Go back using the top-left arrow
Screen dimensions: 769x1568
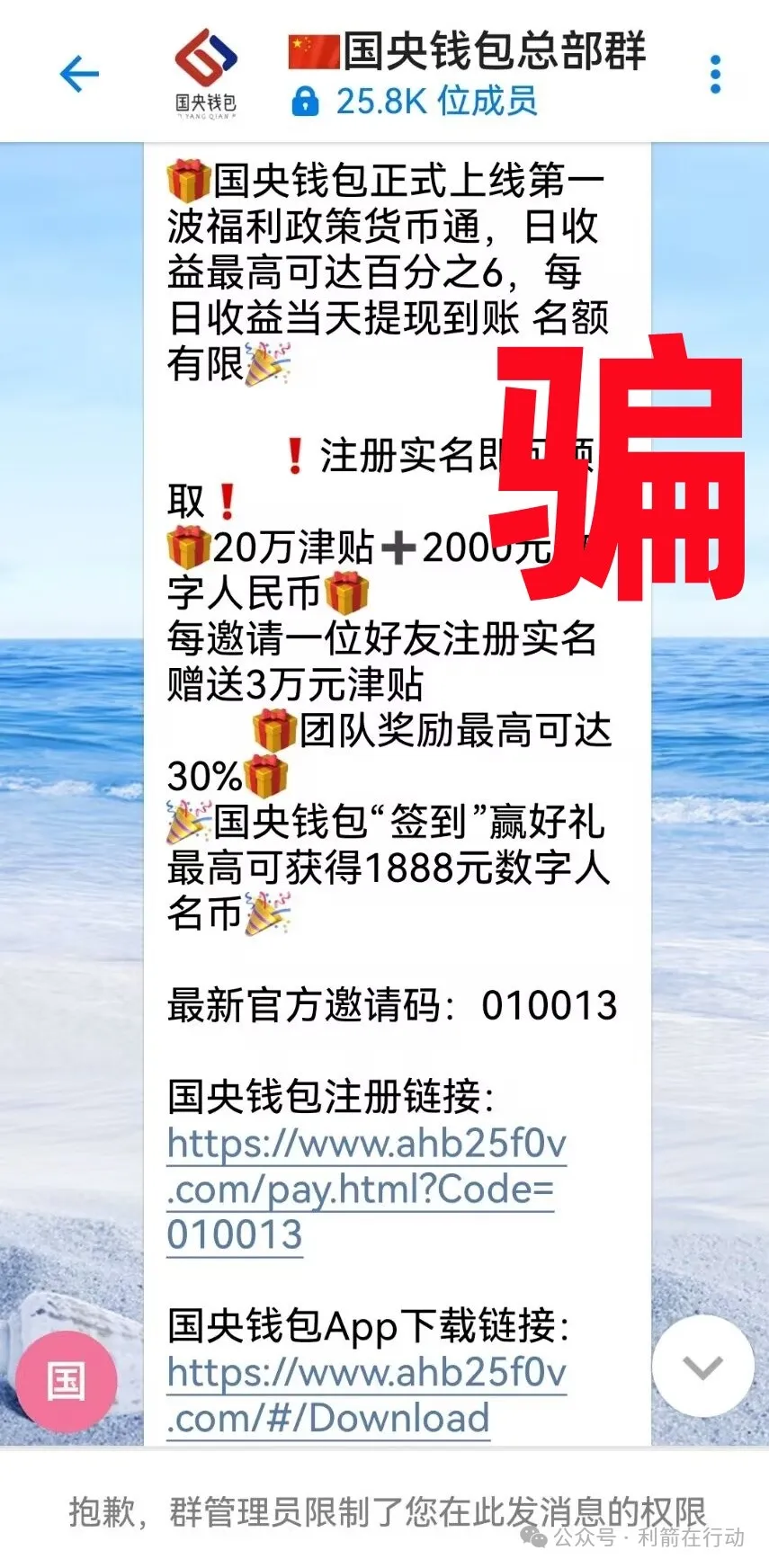tap(79, 74)
